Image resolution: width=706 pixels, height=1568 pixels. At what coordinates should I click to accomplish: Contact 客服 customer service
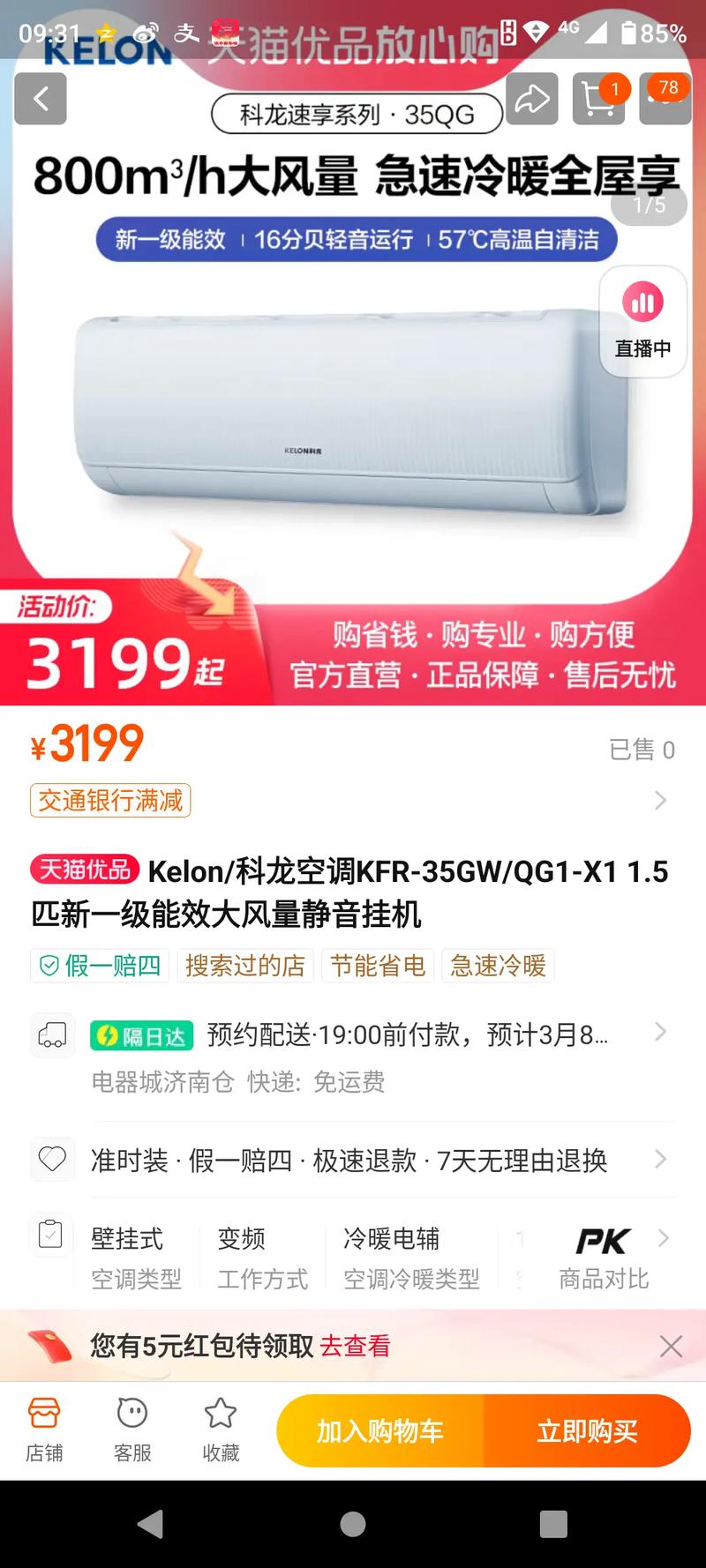[x=132, y=1430]
